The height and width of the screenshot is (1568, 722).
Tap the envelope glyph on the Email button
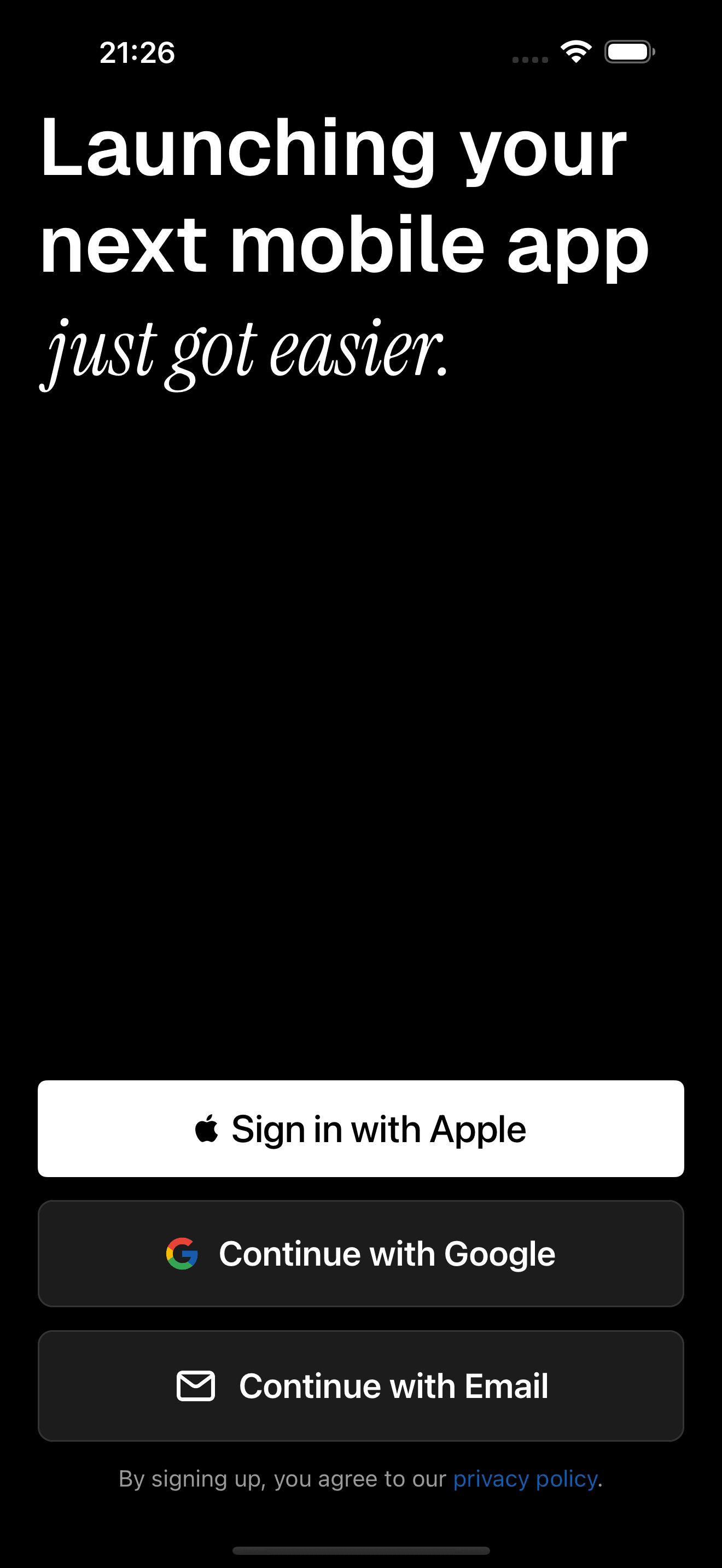pyautogui.click(x=196, y=1386)
